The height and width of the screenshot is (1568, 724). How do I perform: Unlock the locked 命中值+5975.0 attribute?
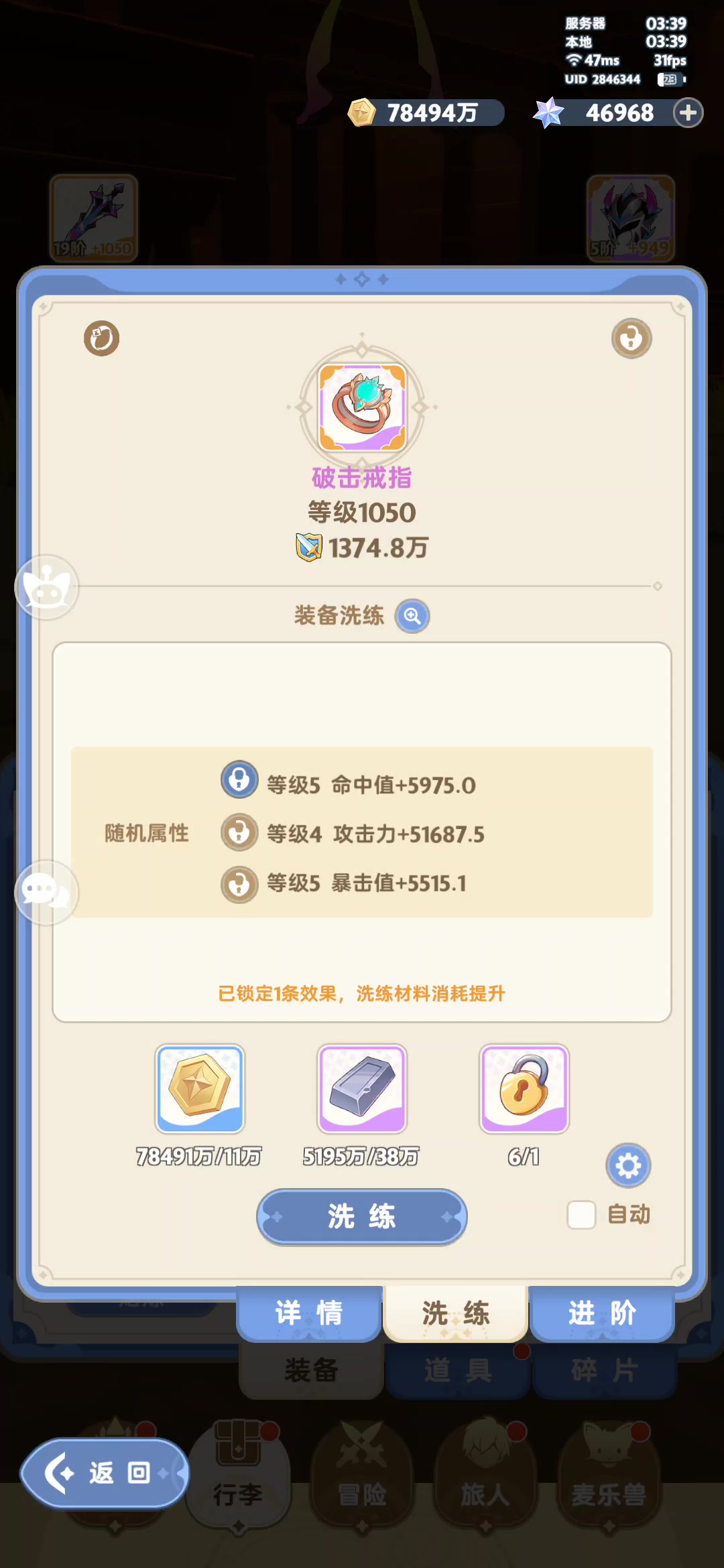coord(239,780)
